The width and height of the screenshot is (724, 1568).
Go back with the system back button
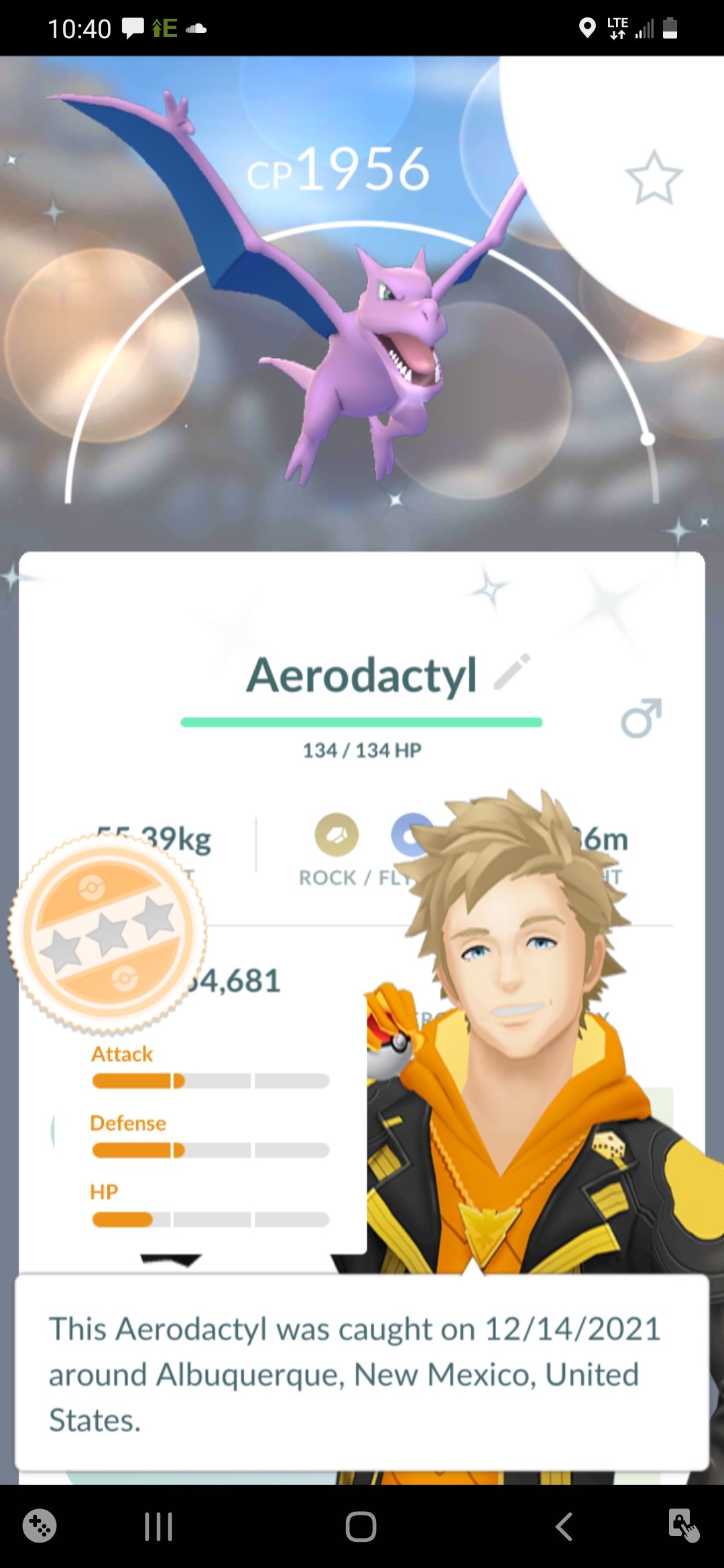pyautogui.click(x=564, y=1527)
